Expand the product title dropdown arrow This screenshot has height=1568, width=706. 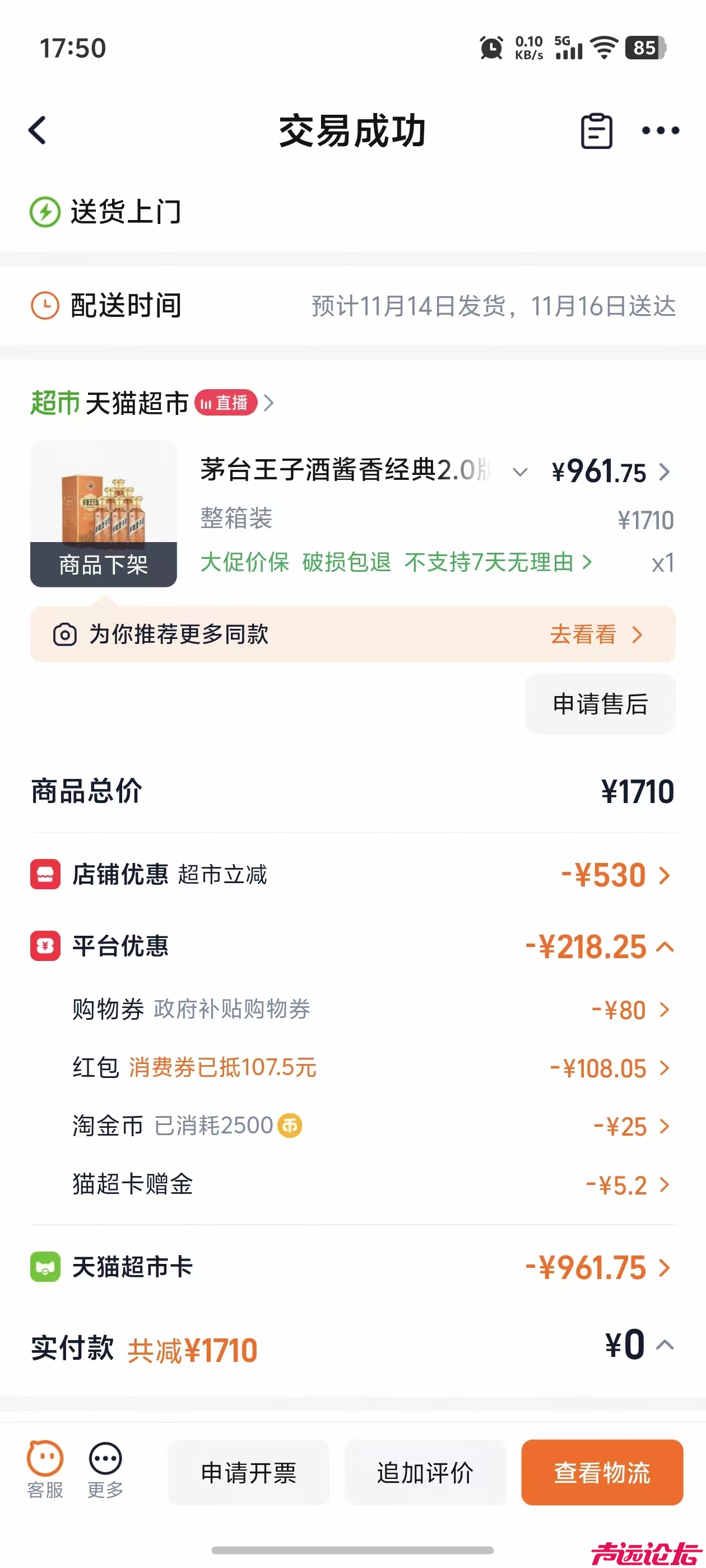tap(519, 472)
